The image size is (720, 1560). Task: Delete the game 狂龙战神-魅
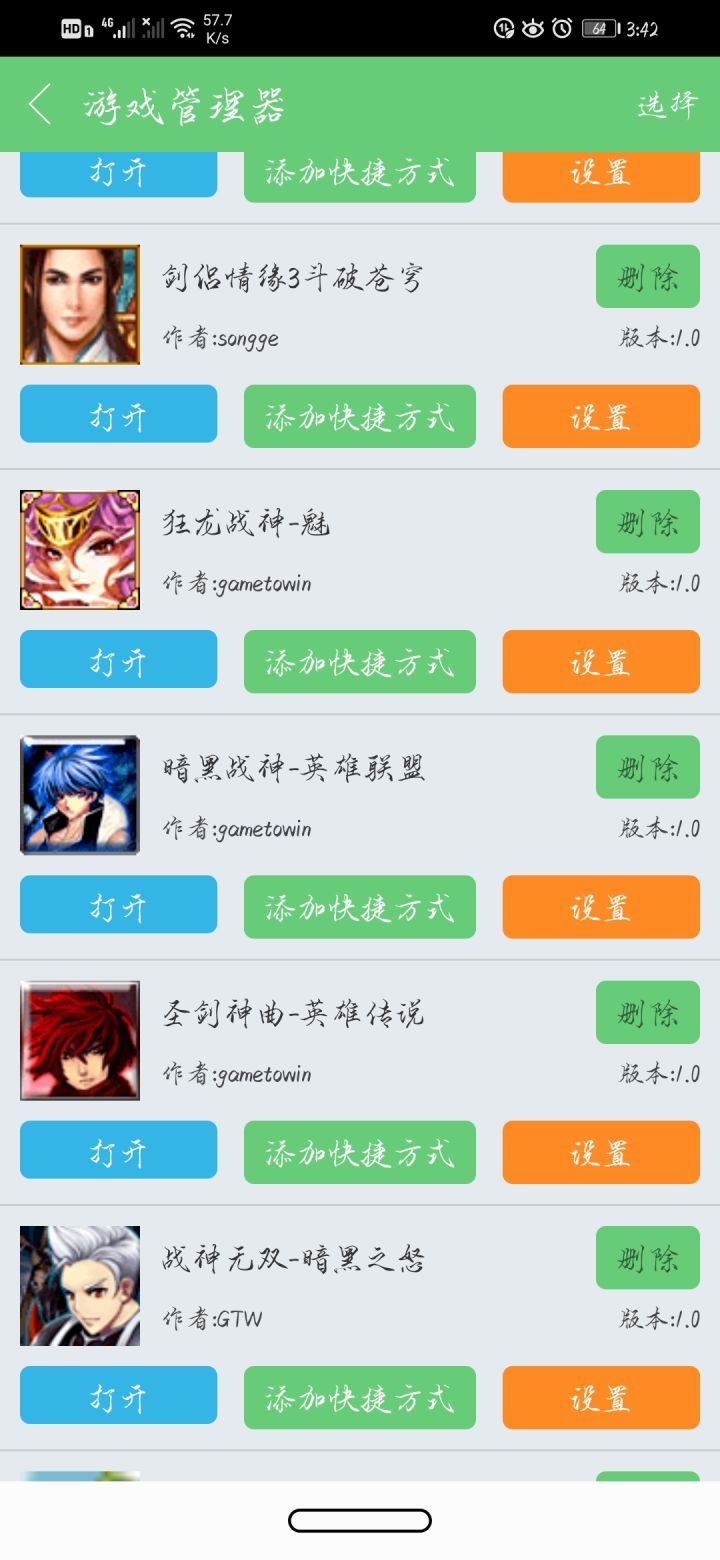(x=648, y=521)
